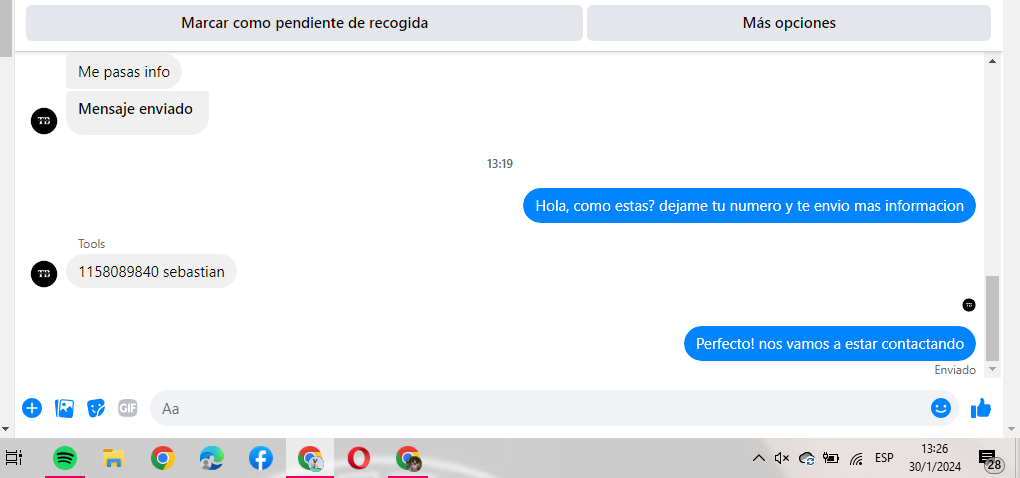Open the Windows notification center
This screenshot has width=1020, height=478.
[x=988, y=458]
